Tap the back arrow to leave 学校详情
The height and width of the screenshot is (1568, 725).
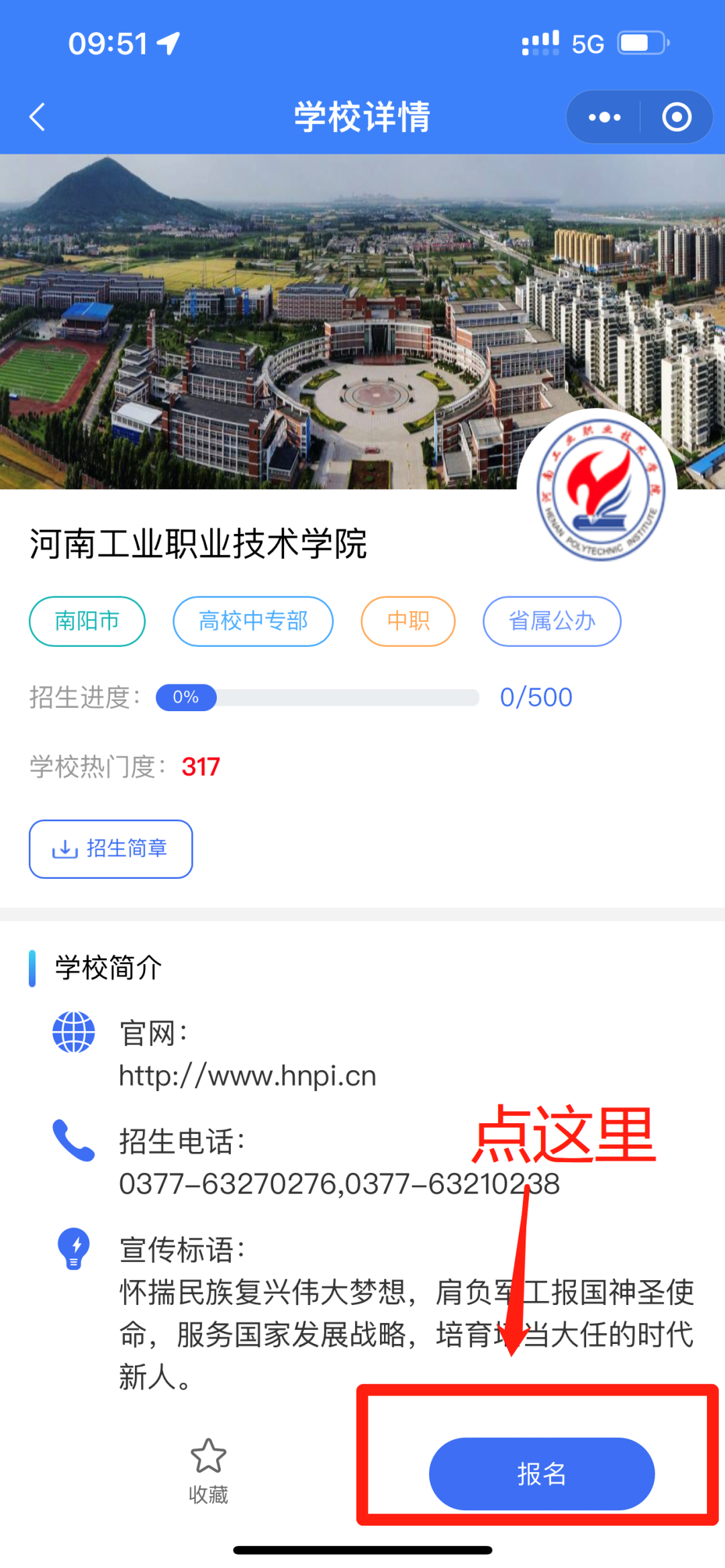[x=37, y=117]
